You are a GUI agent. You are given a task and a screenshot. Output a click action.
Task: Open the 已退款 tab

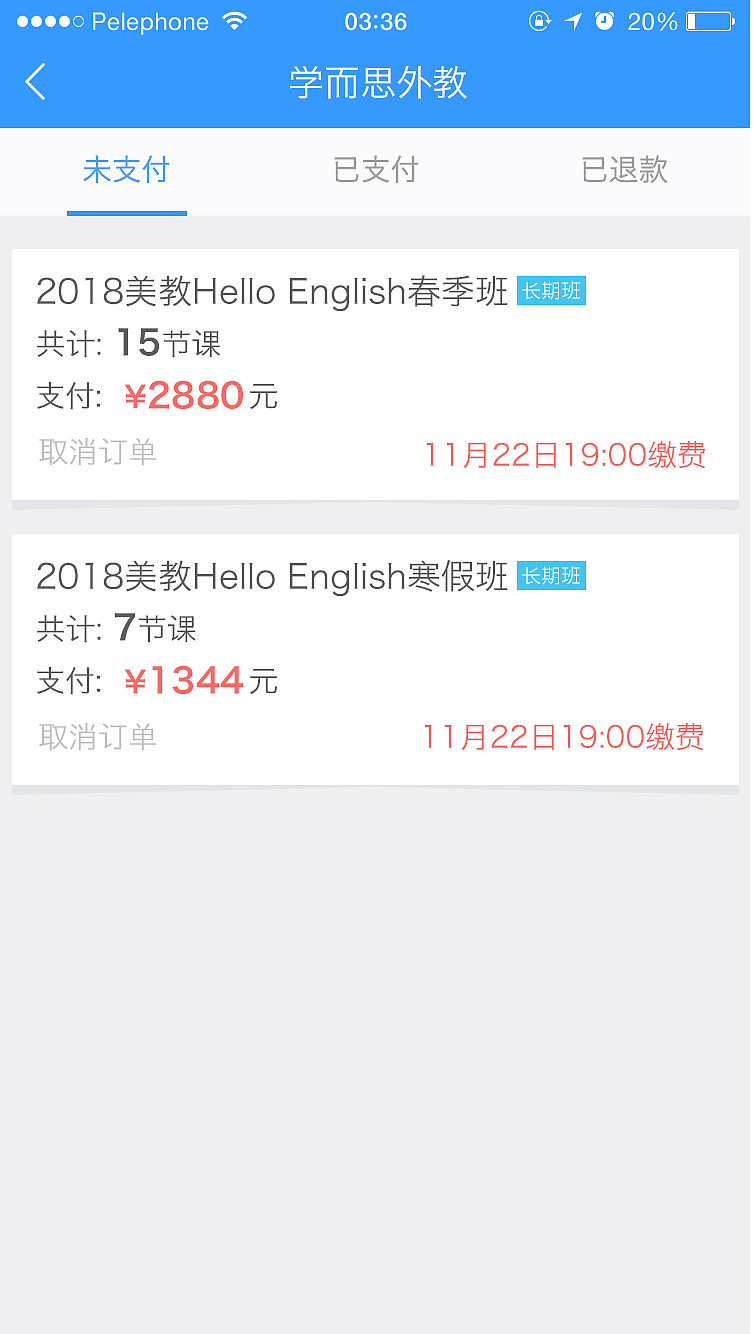[623, 170]
